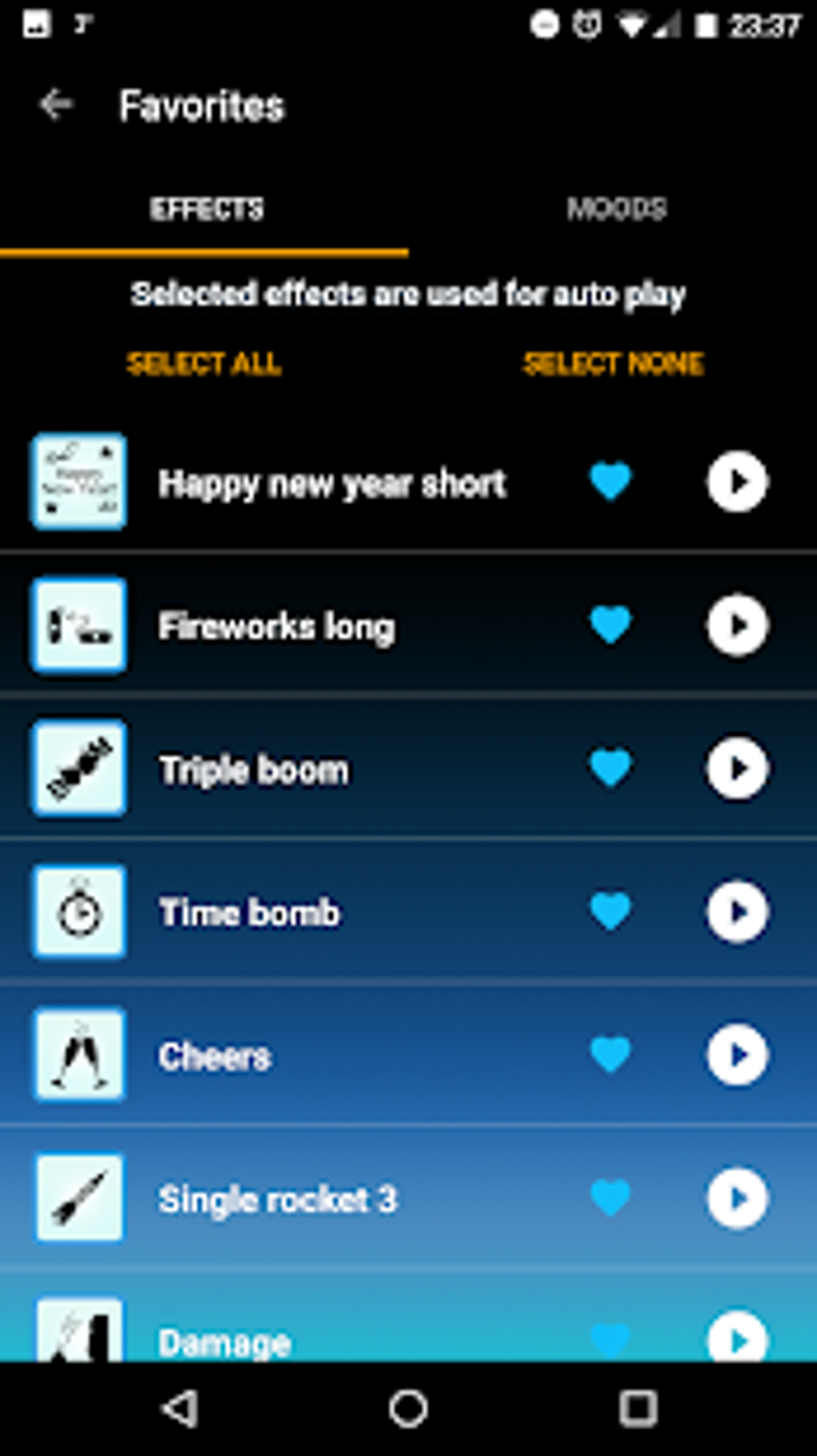The height and width of the screenshot is (1456, 817).
Task: Play the Cheers effect
Action: (737, 1055)
